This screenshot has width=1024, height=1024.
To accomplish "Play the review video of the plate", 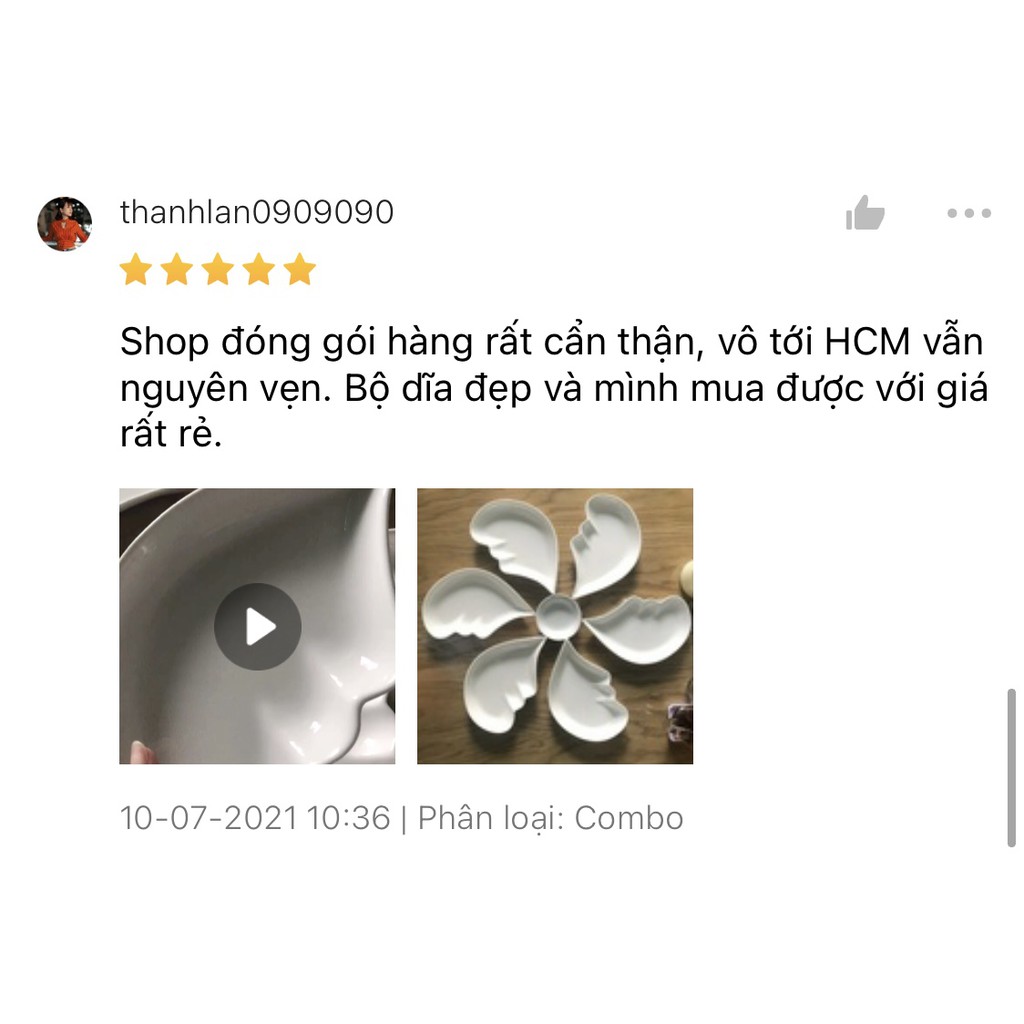I will click(257, 627).
